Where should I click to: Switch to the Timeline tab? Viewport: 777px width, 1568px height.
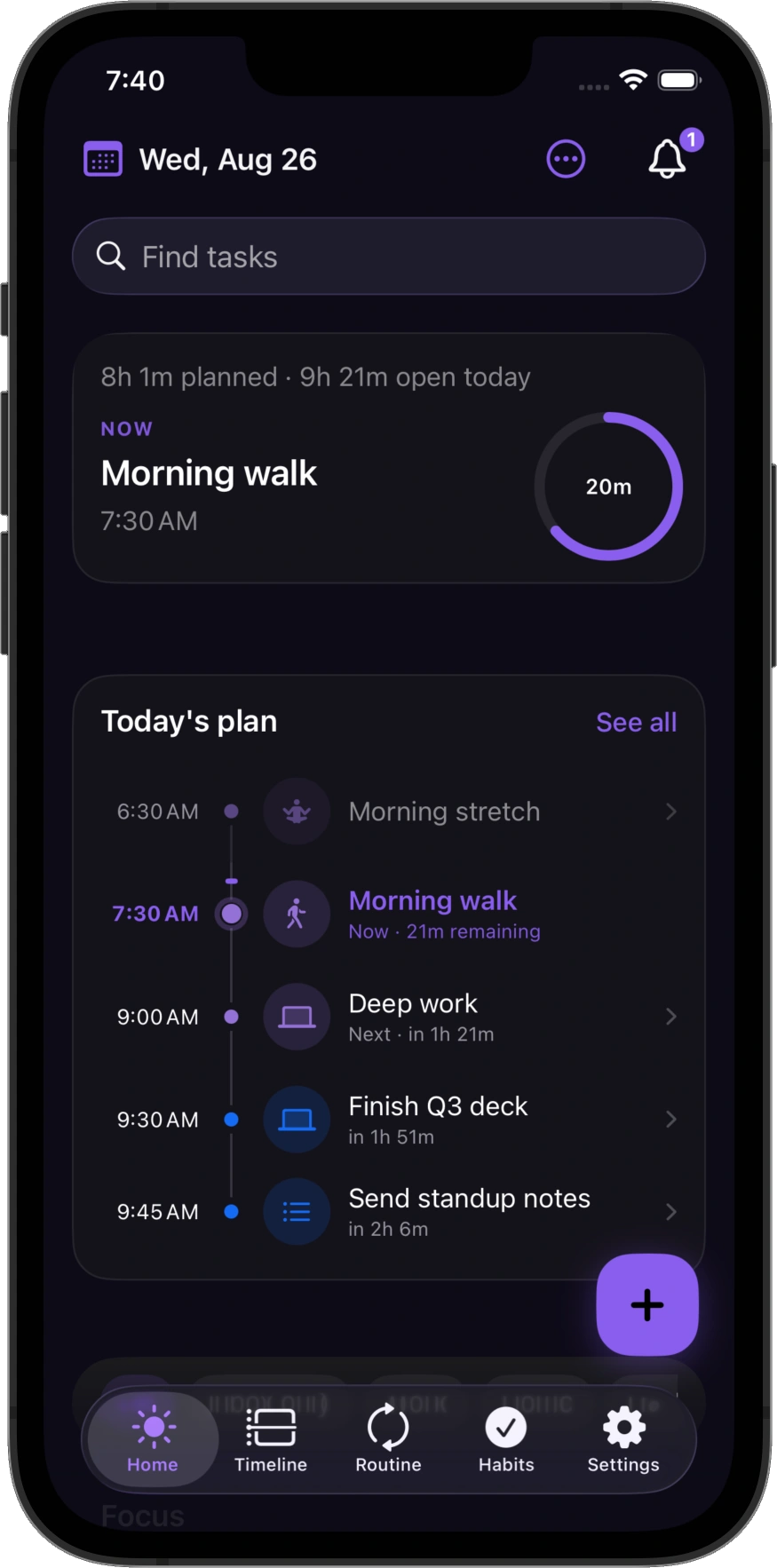271,1439
